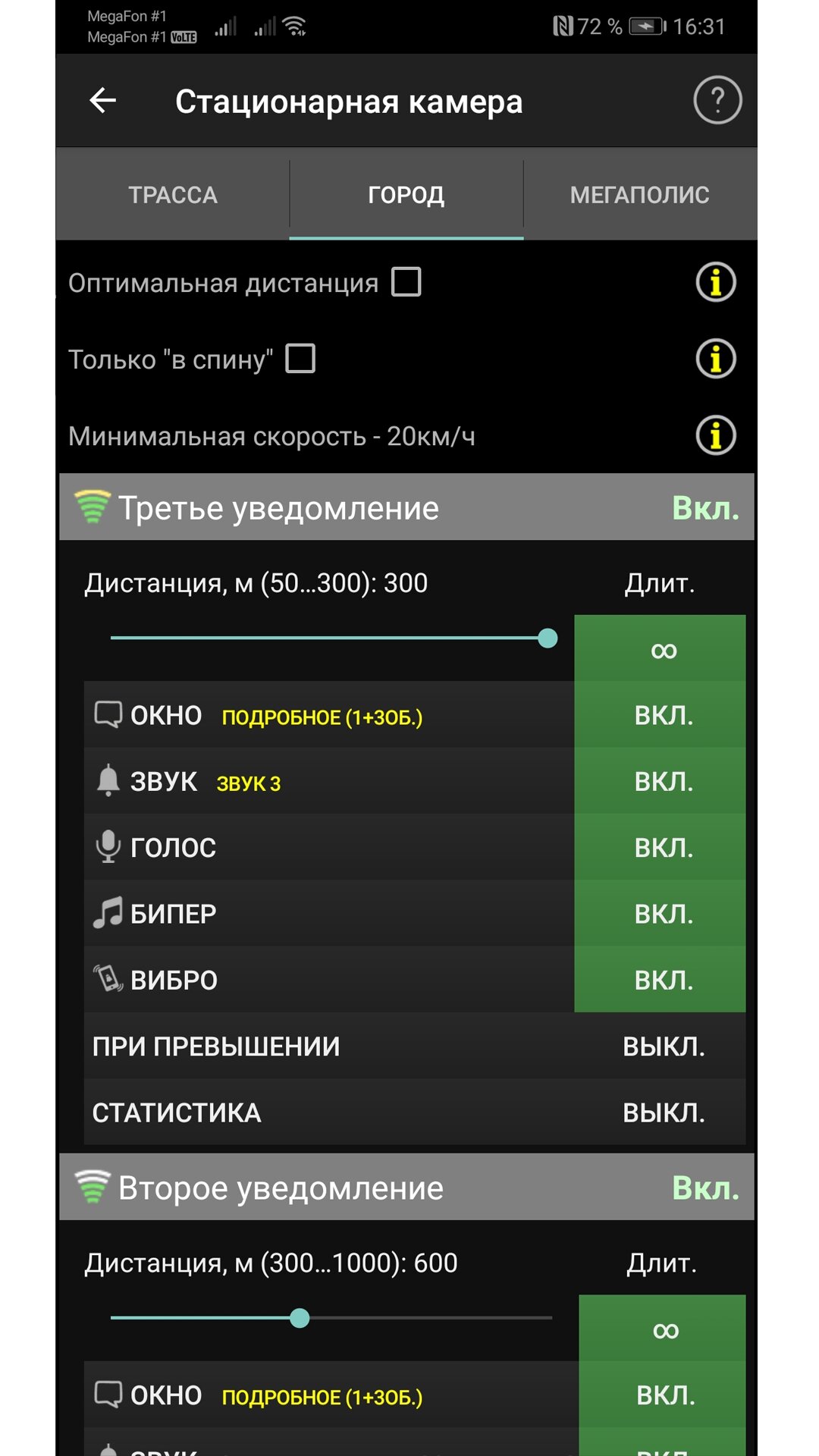
Task: Tap the Второе уведомление distance slider
Action: 331,1318
